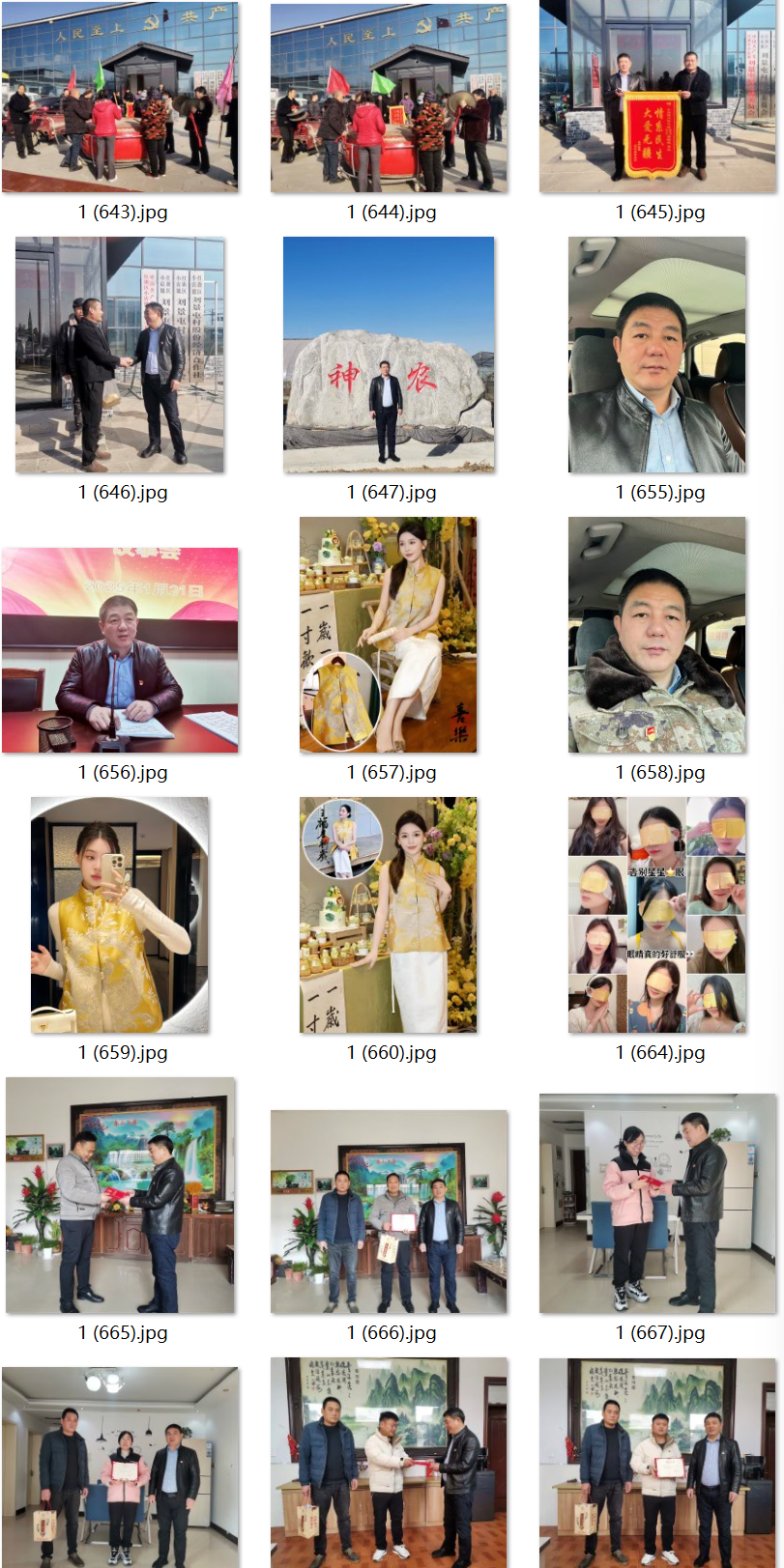View the 1 (665).jpg photo
The image size is (784, 1568).
(x=120, y=1195)
